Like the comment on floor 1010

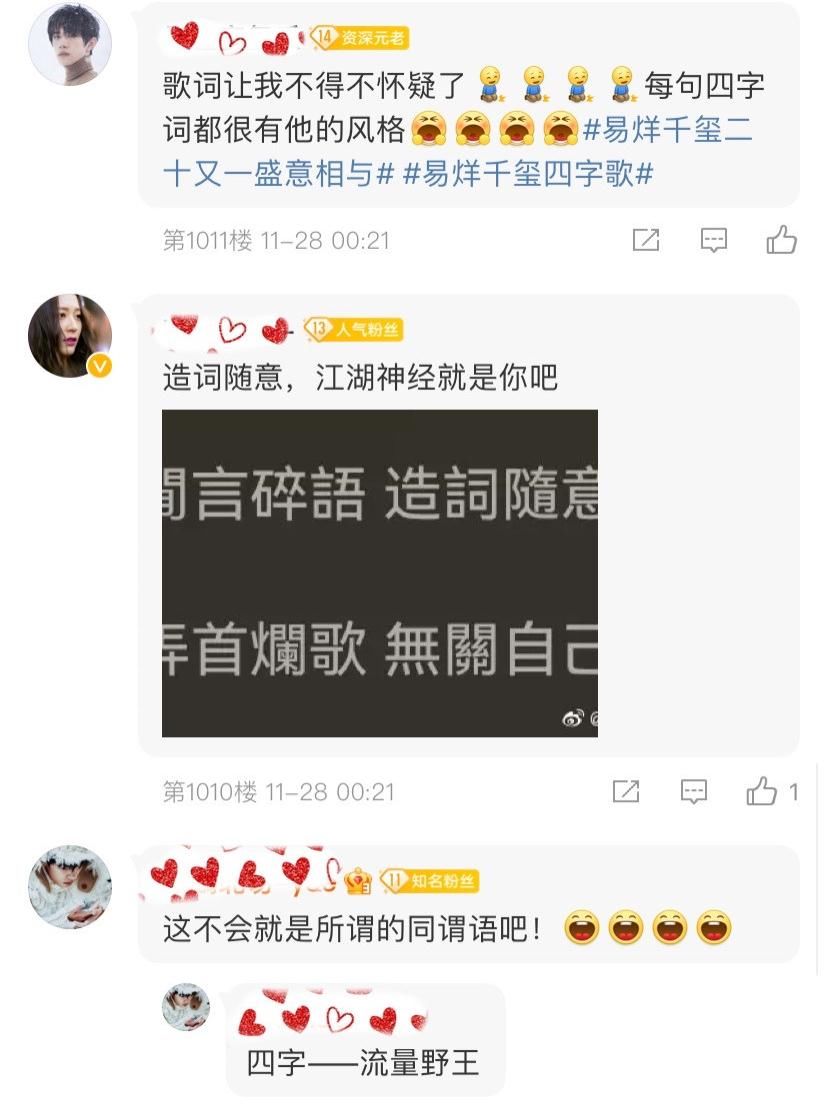762,792
